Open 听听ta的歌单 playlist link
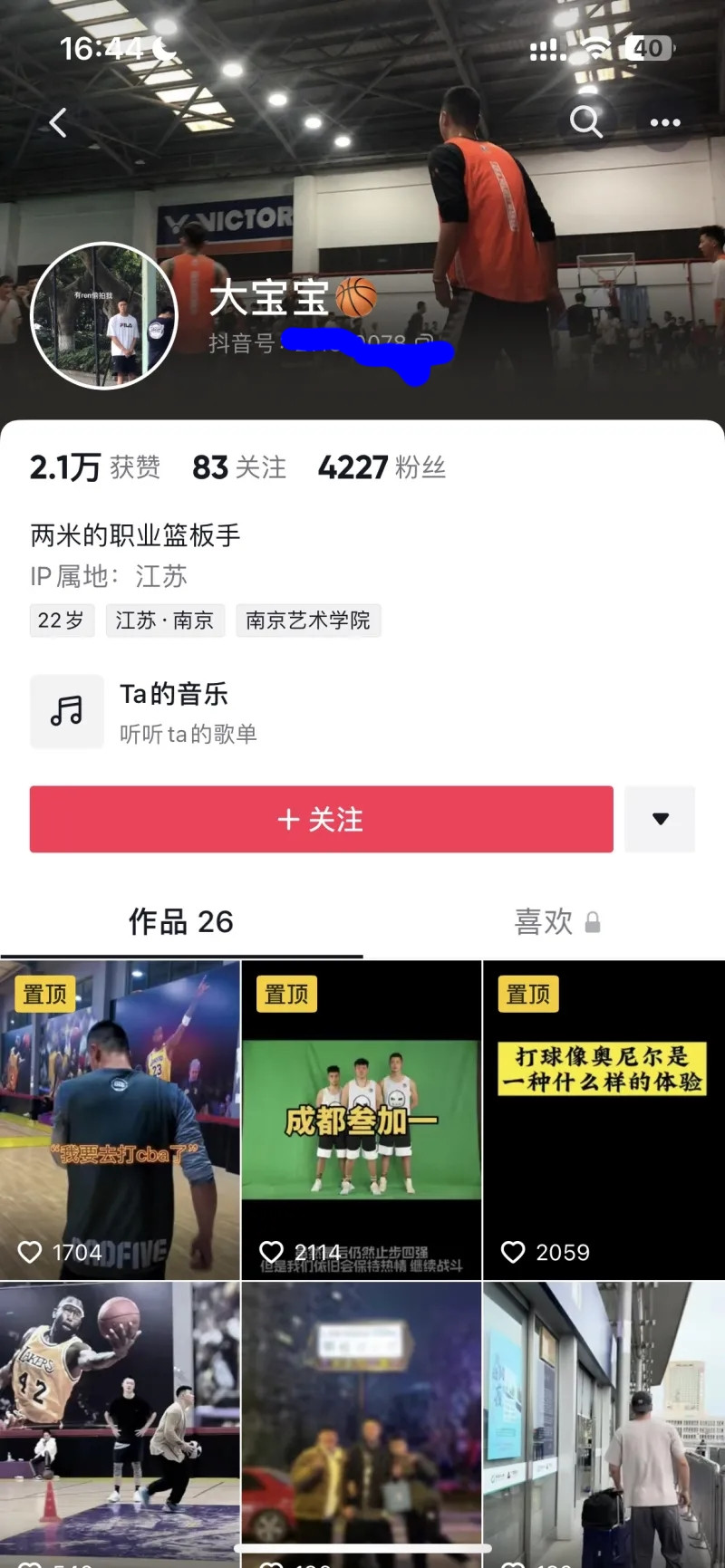Viewport: 725px width, 1568px height. click(x=189, y=735)
